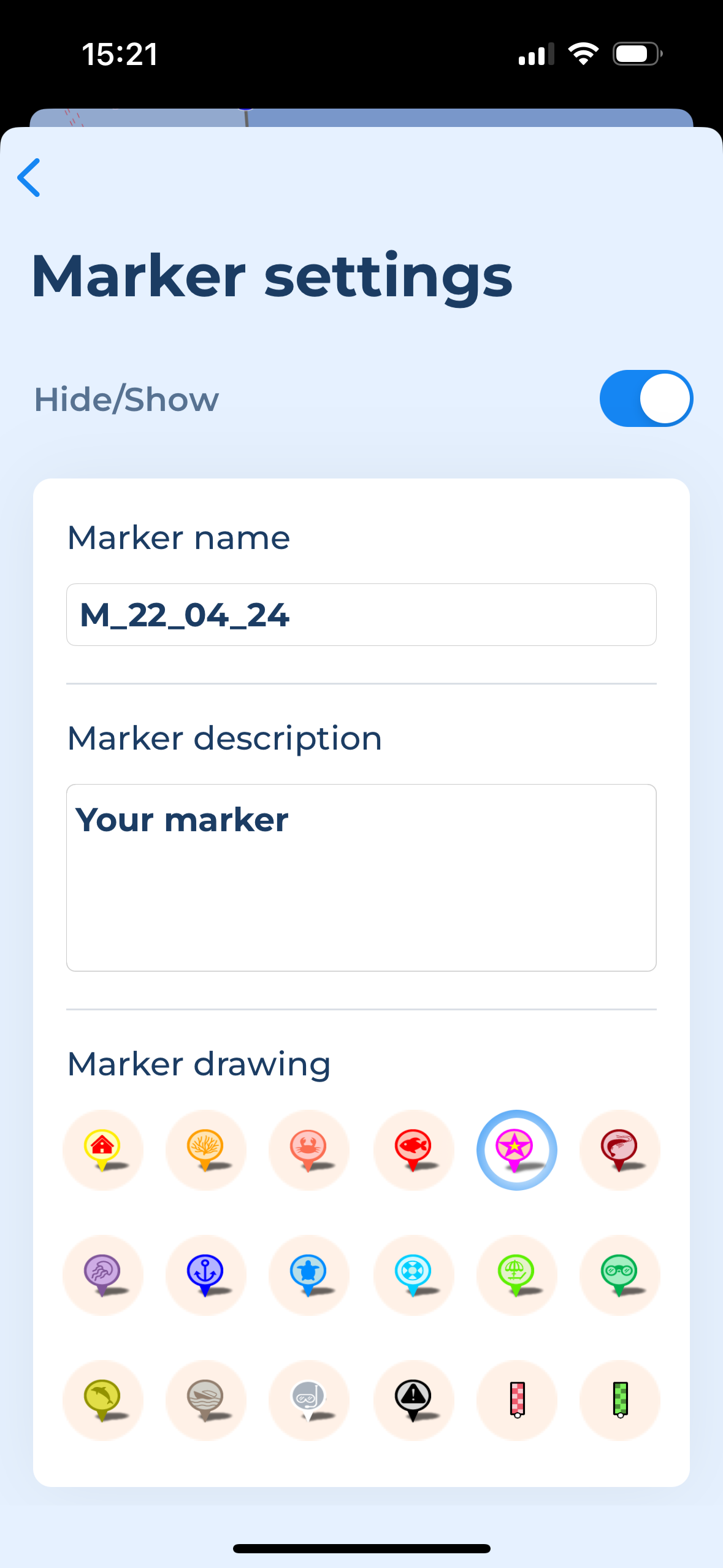
Task: Toggle the Hide/Show switch
Action: 646,398
